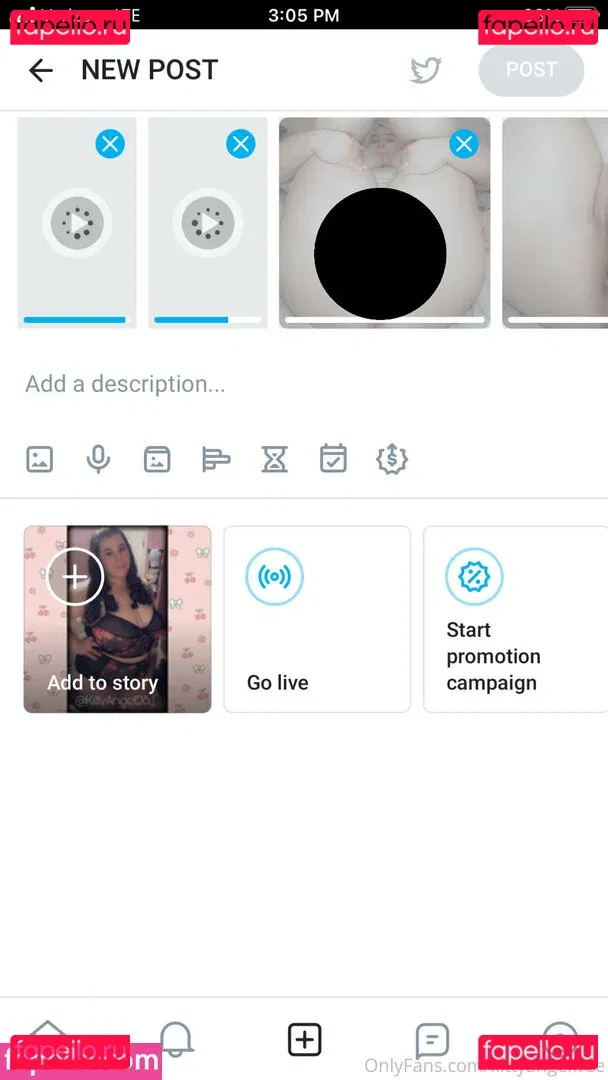608x1080 pixels.
Task: Open the notifications bell tab
Action: [177, 1040]
